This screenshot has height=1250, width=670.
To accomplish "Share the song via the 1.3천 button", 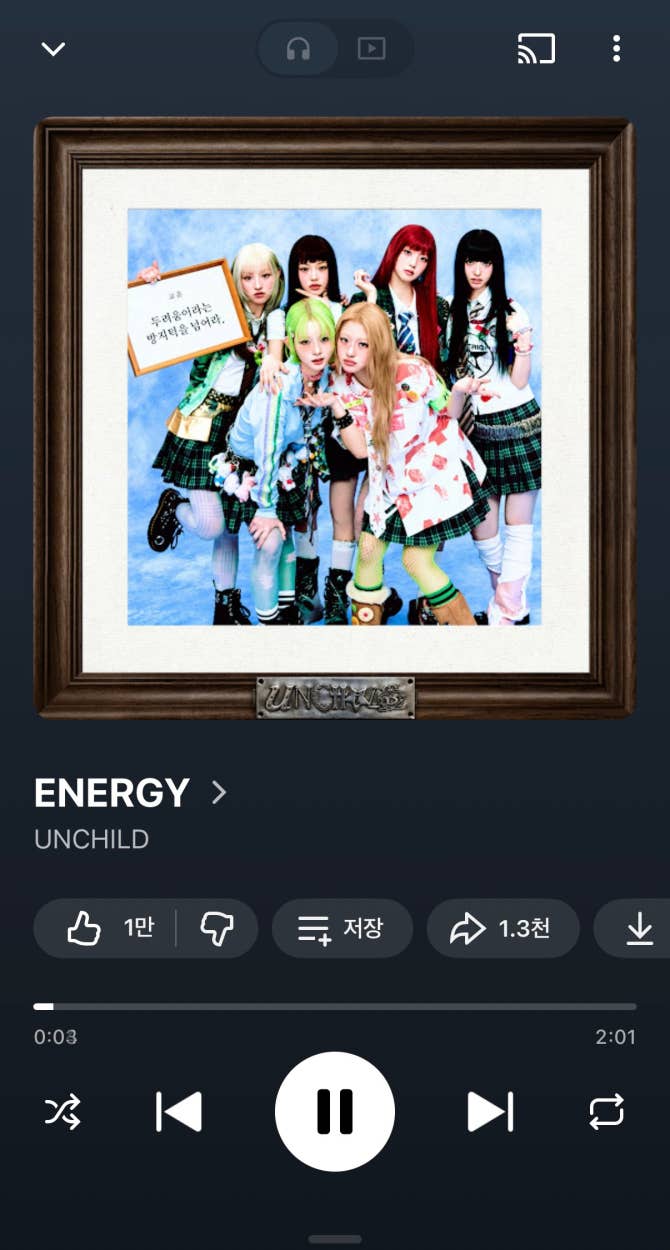I will 502,929.
